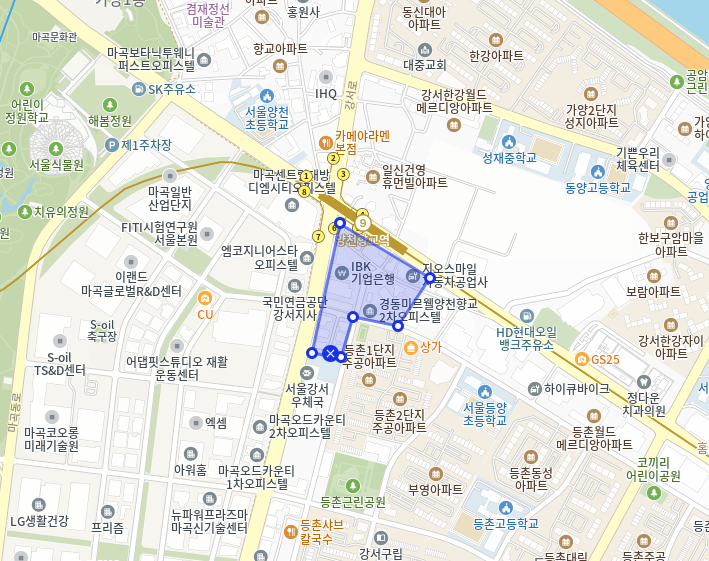709x561 pixels.
Task: Tap the SK주유소 gas station marker
Action: (x=138, y=89)
